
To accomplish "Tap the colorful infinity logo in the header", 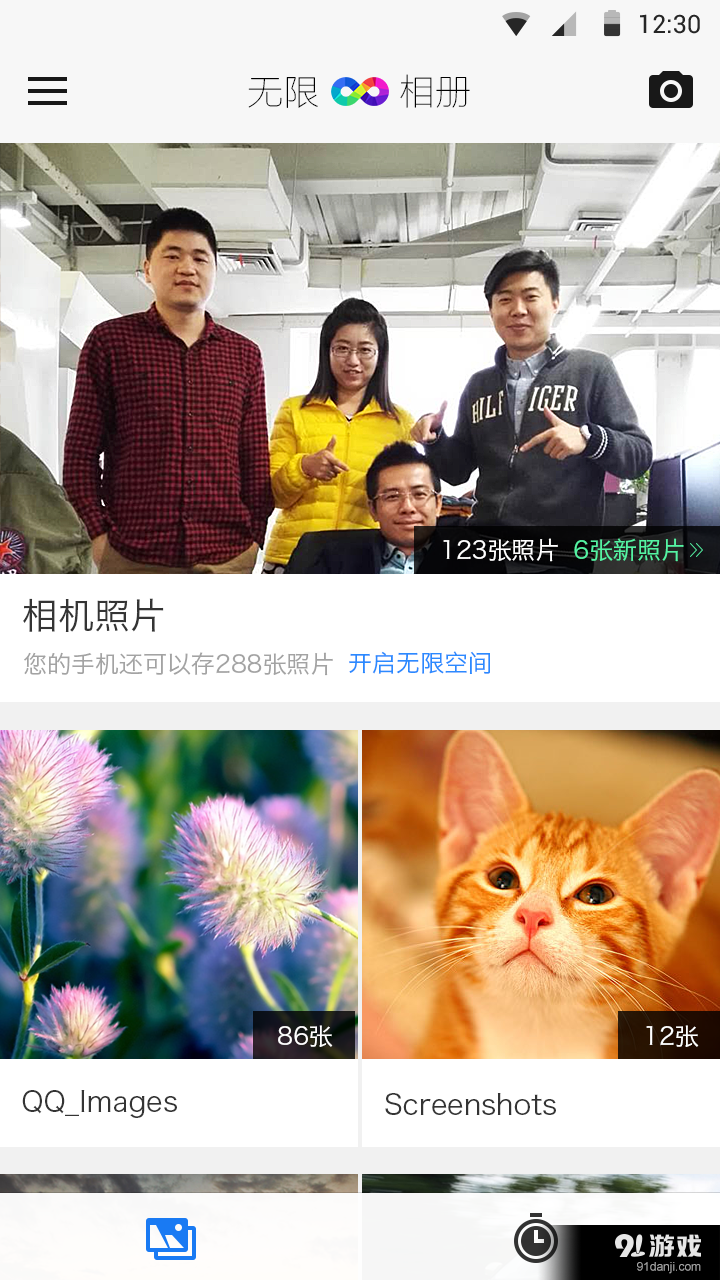I will [x=360, y=91].
